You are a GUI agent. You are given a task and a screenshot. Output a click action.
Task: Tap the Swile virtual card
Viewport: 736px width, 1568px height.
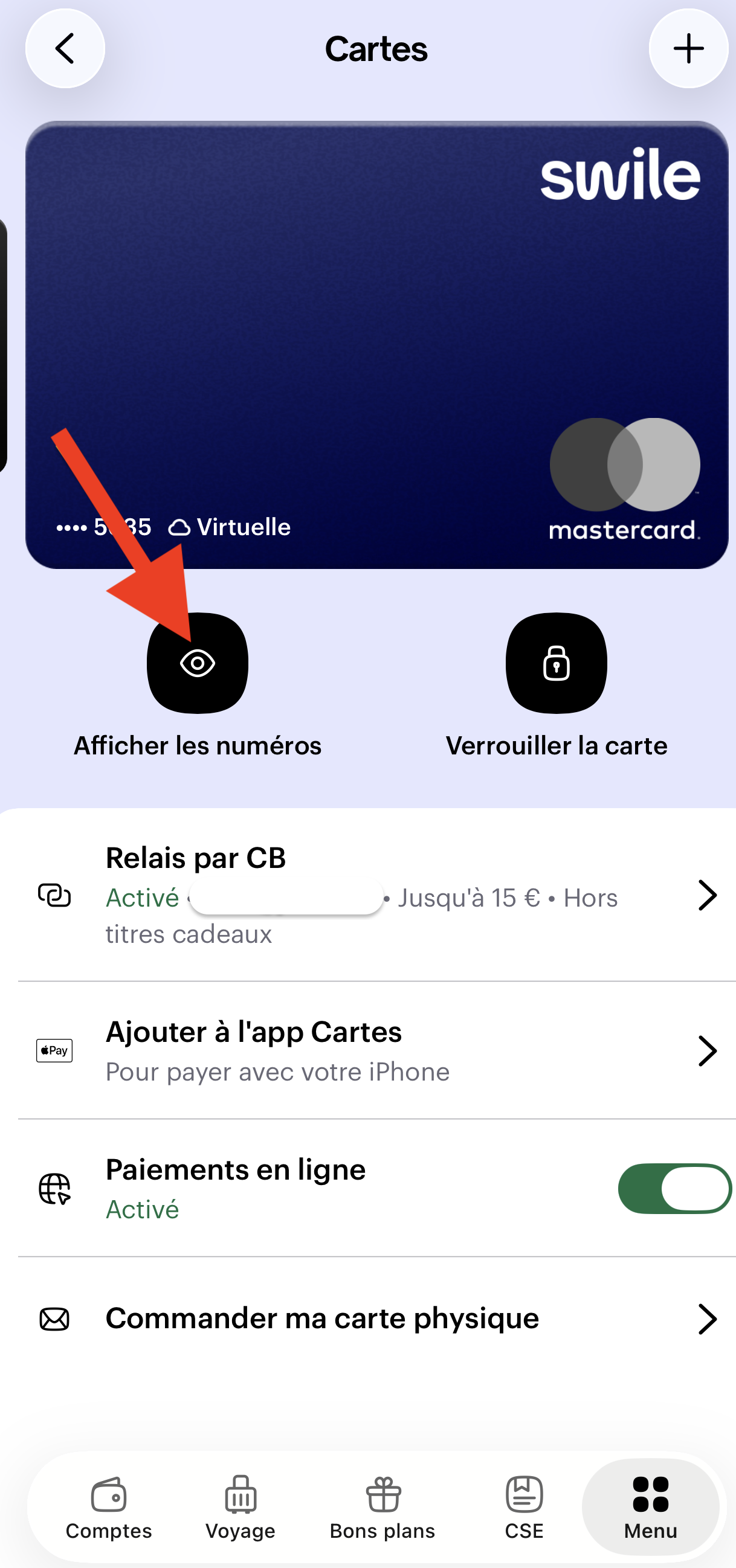click(376, 344)
